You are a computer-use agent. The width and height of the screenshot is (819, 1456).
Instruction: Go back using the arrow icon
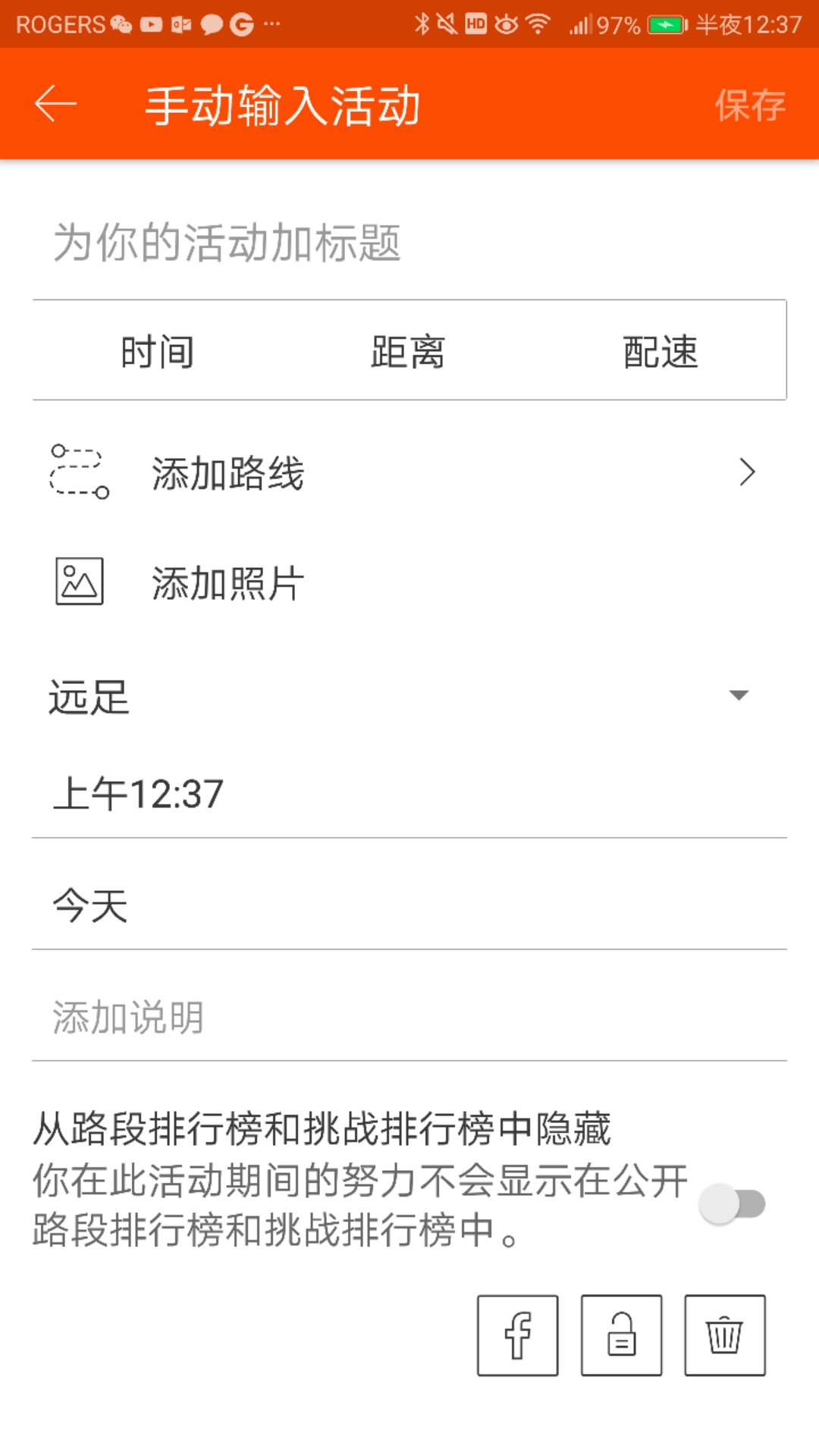point(55,104)
